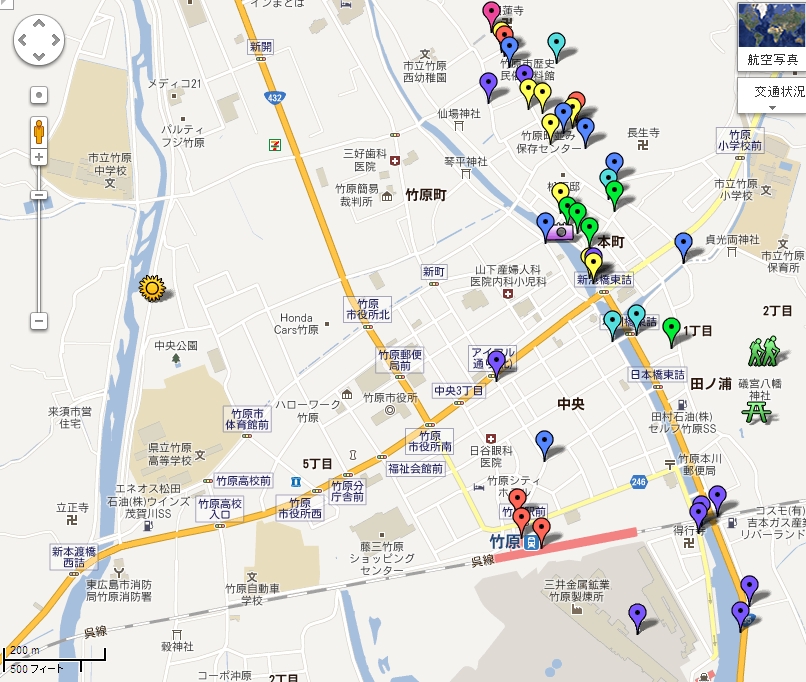Zoom out with the minus button
Viewport: 806px width, 682px height.
tap(38, 321)
